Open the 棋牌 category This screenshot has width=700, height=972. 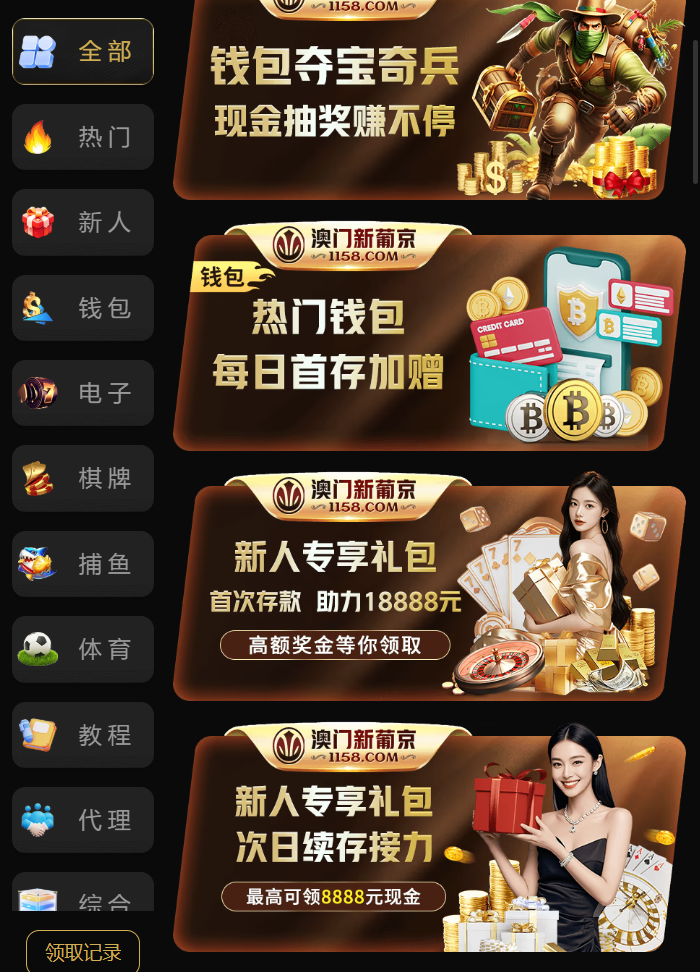click(83, 478)
